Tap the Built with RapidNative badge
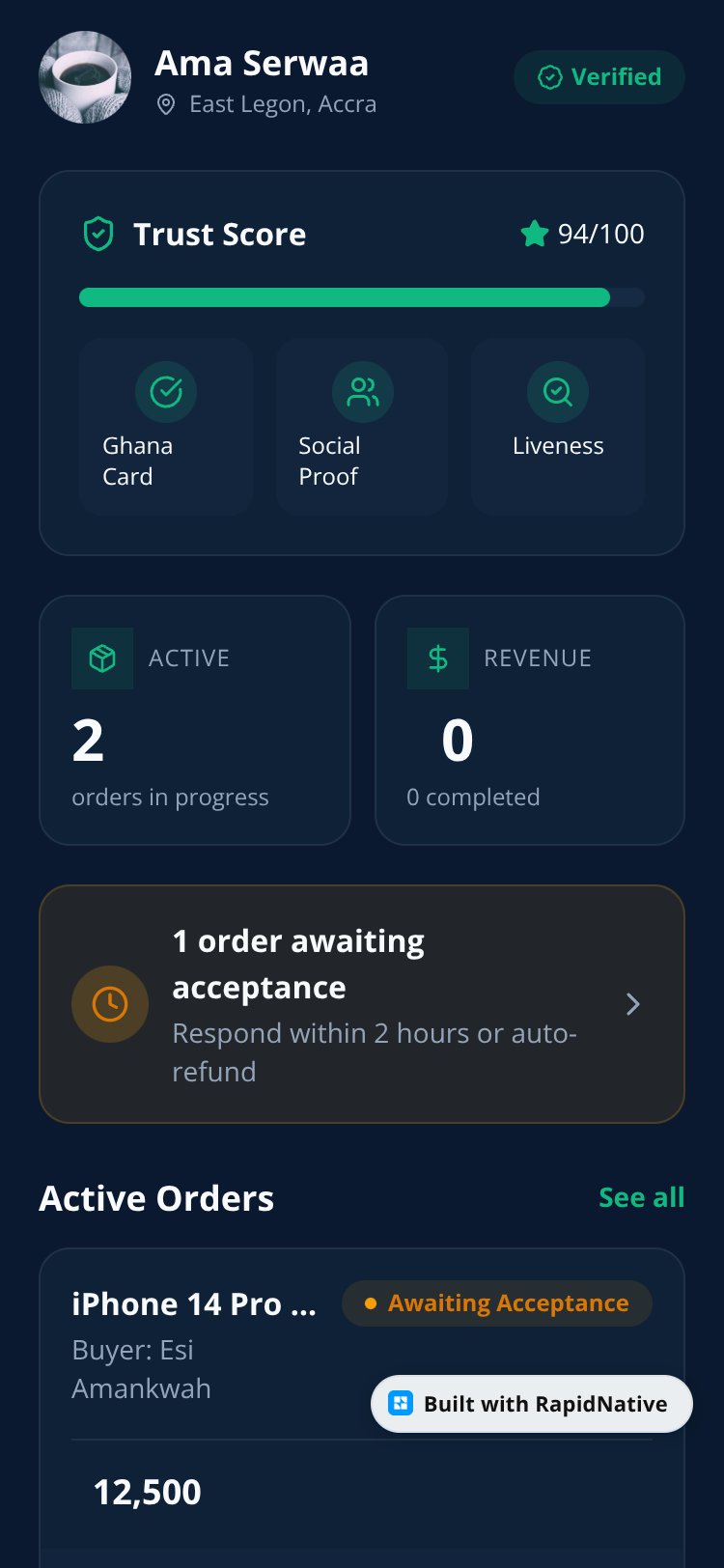Viewport: 724px width, 1568px height. (x=532, y=1404)
